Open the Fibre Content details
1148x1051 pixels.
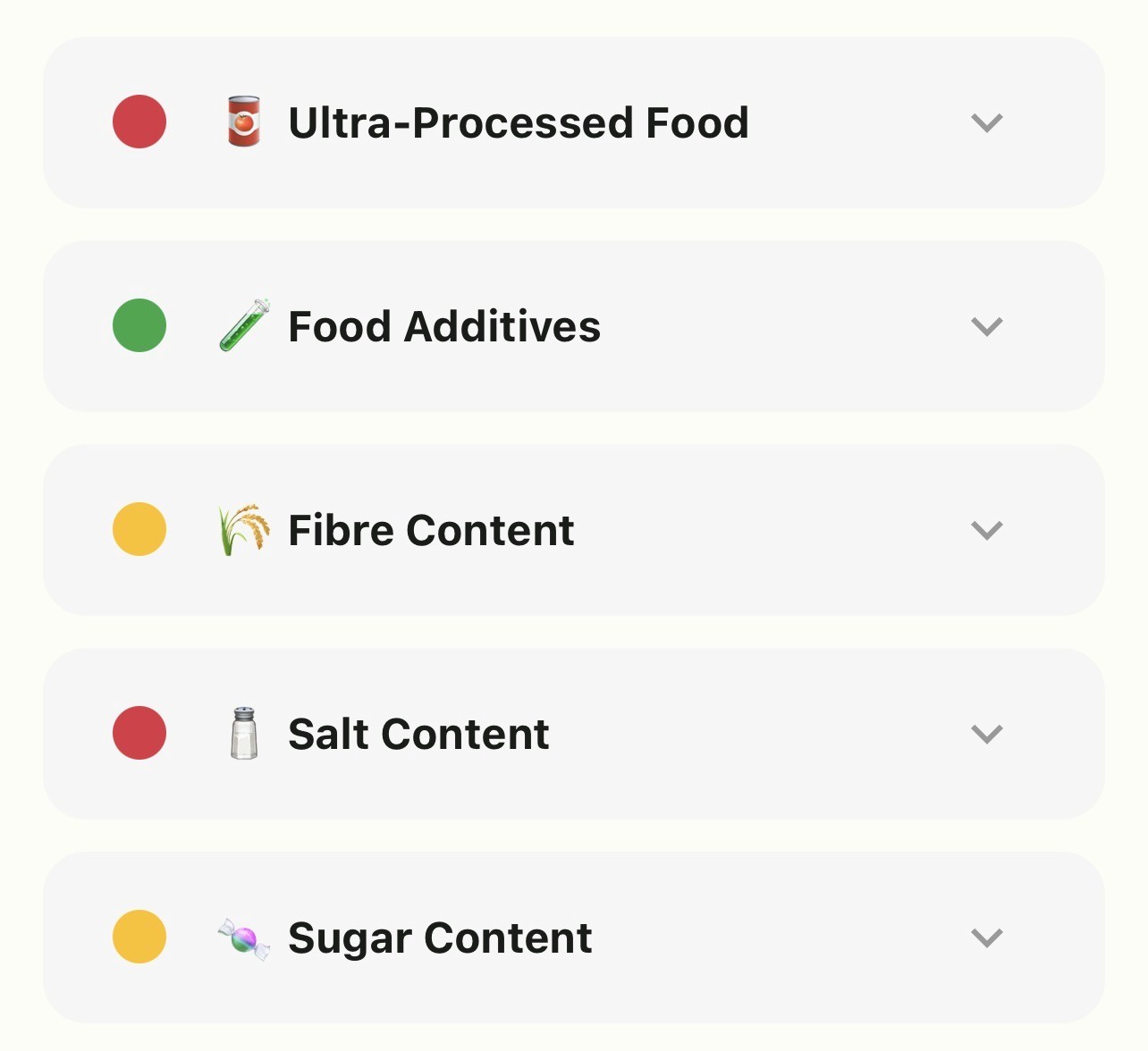pyautogui.click(x=986, y=530)
